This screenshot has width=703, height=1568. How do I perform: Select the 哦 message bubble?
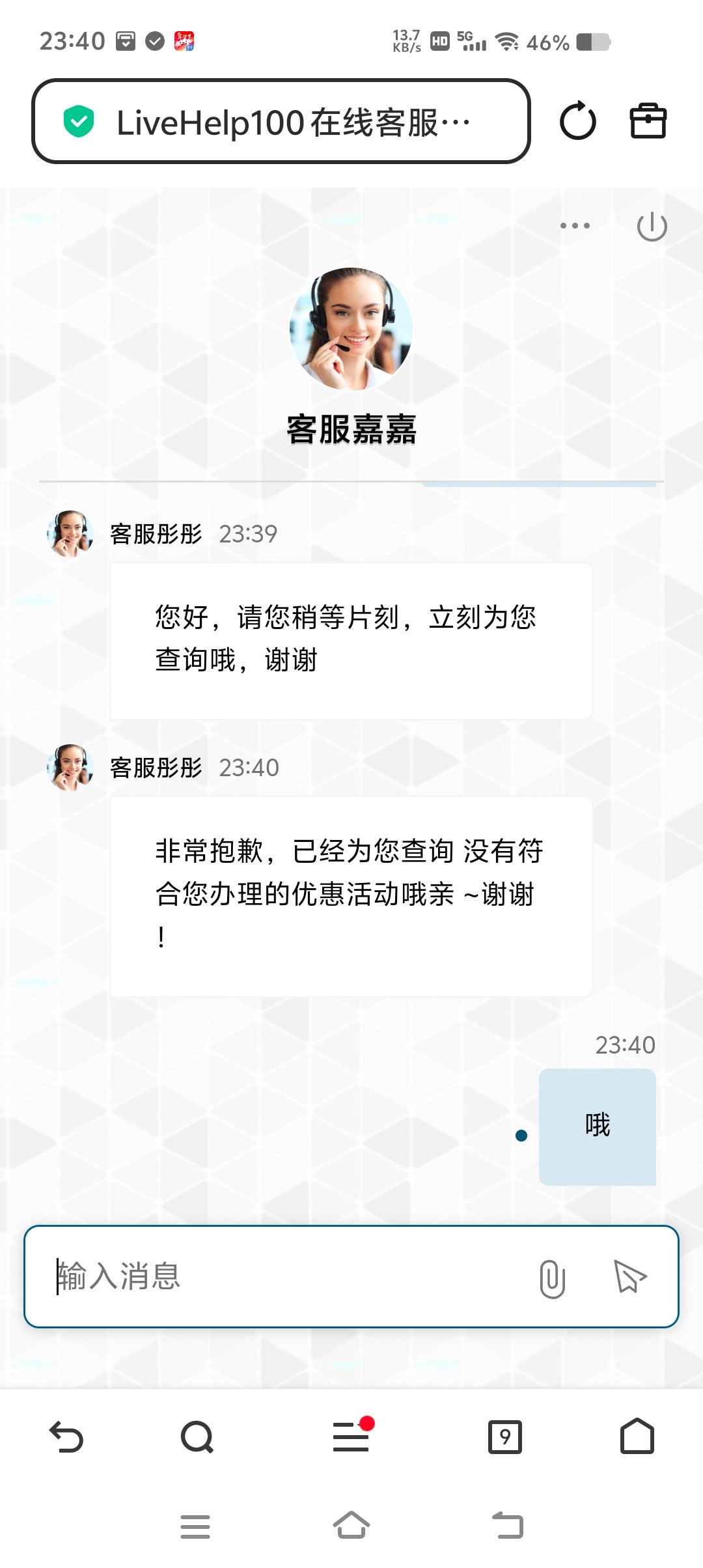point(596,1123)
